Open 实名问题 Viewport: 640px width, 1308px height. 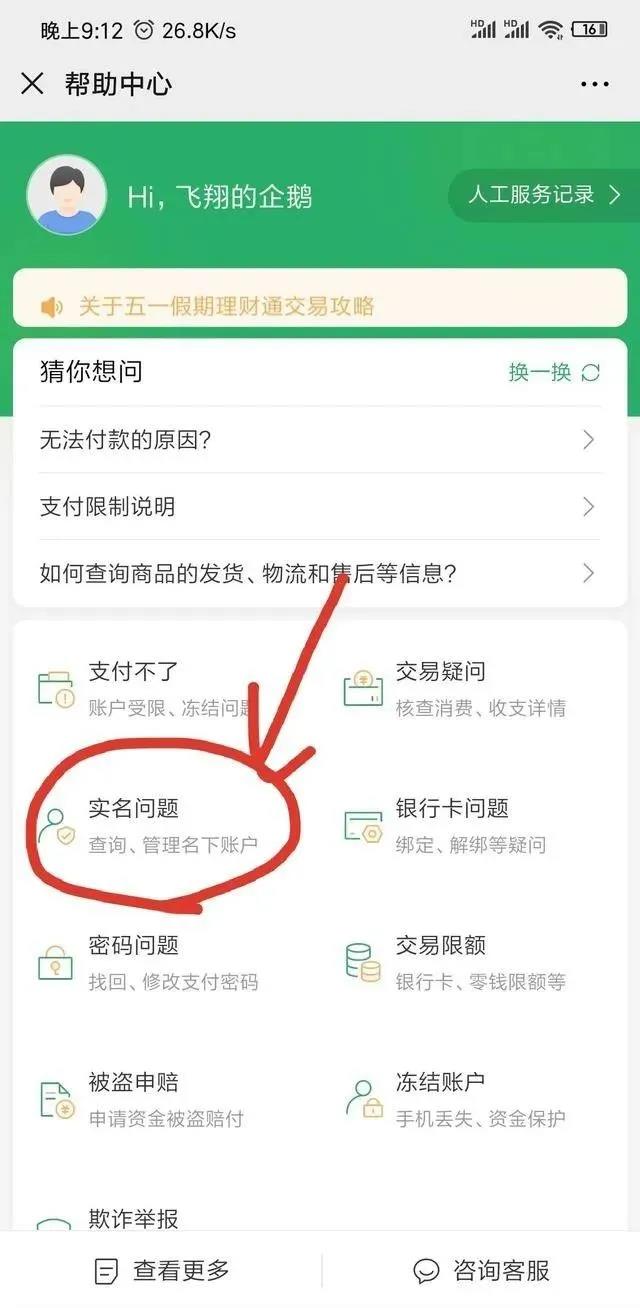tap(150, 825)
